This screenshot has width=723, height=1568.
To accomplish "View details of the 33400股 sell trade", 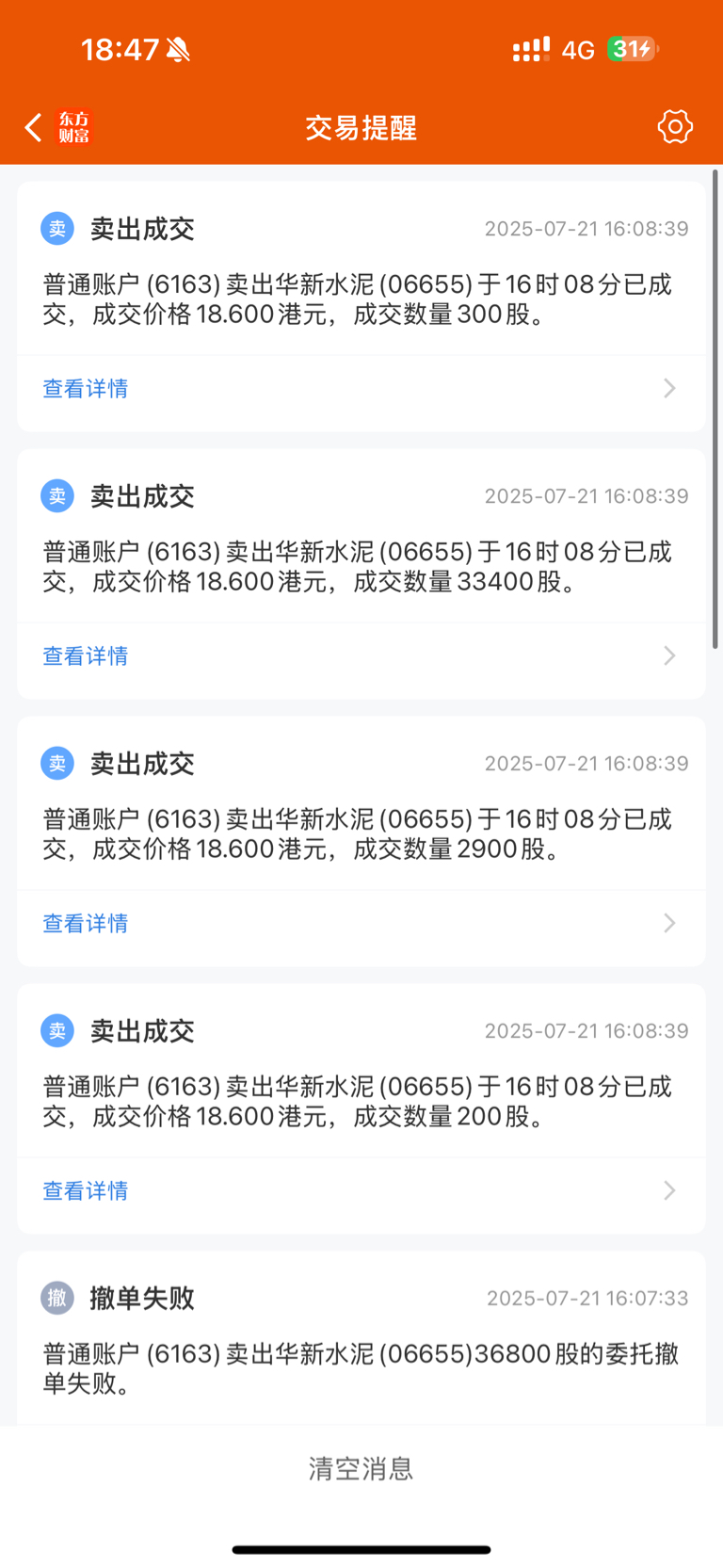I will (x=361, y=656).
